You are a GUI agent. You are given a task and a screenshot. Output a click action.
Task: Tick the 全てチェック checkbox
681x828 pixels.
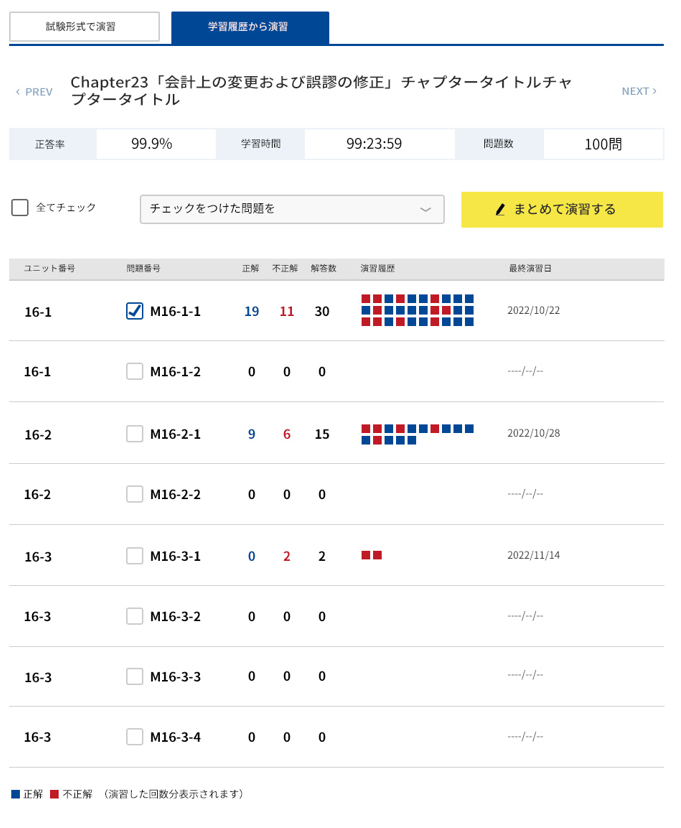click(20, 208)
